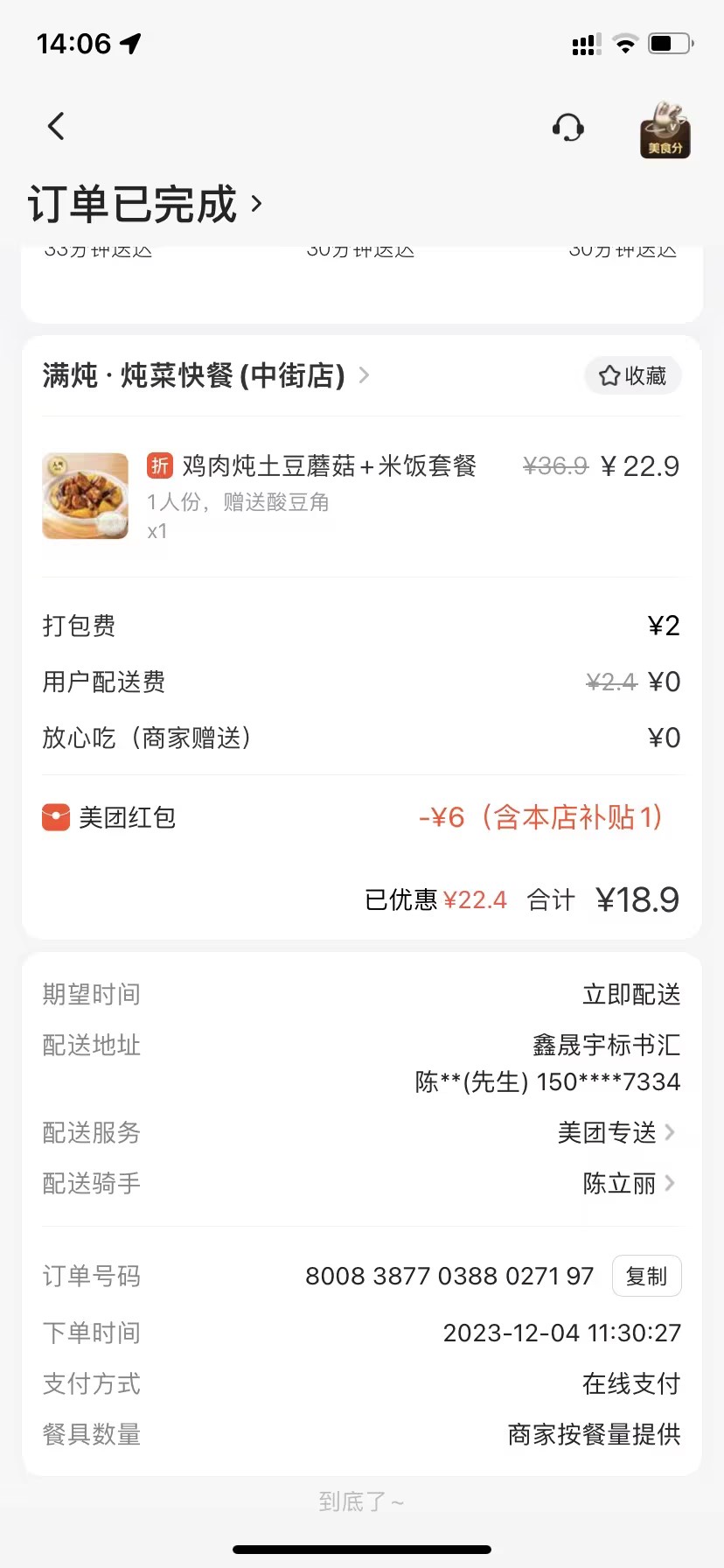Go back using the top-left arrow
This screenshot has height=1568, width=724.
56,127
